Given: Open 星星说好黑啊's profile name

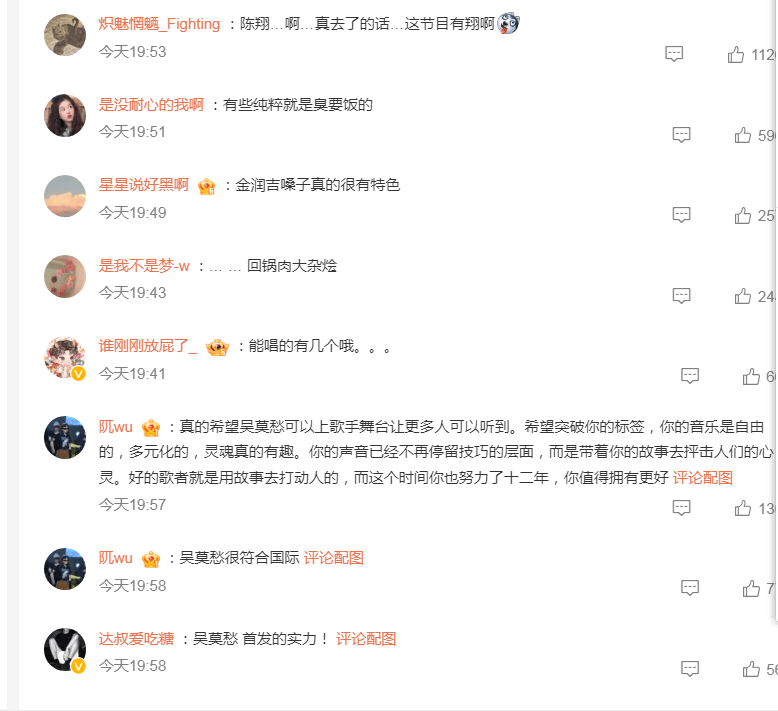Looking at the screenshot, I should pyautogui.click(x=143, y=185).
